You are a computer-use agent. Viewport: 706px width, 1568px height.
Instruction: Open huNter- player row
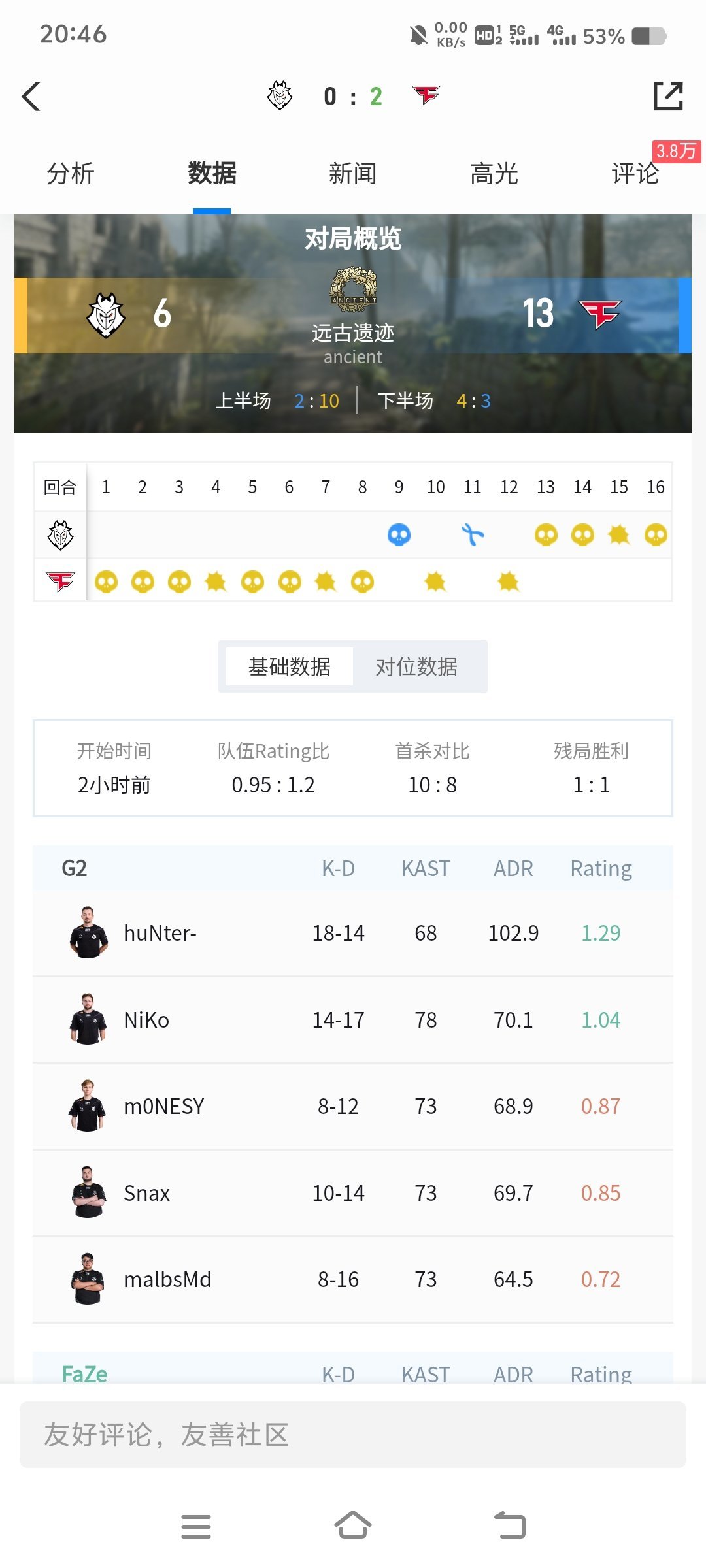353,933
